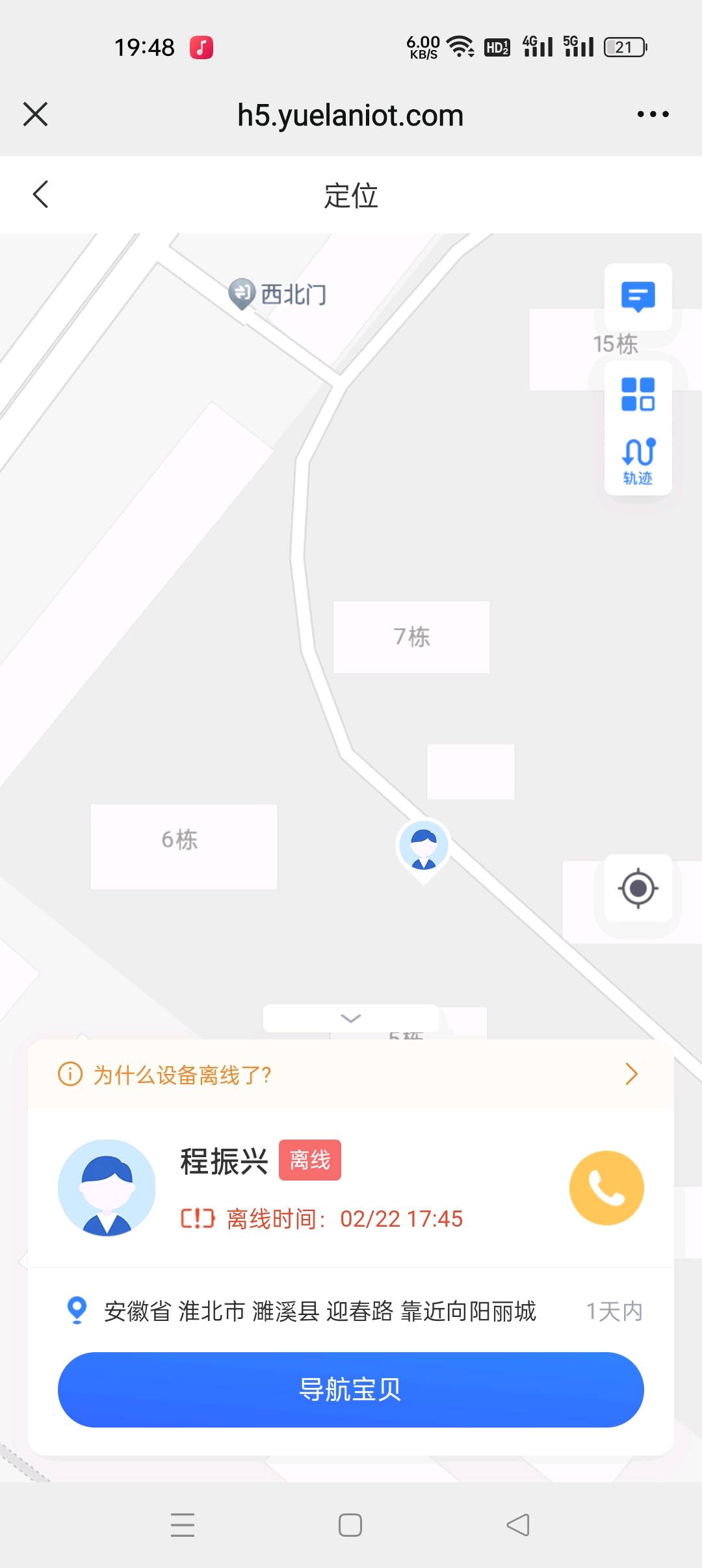Image resolution: width=702 pixels, height=1568 pixels.
Task: Open the message chat icon
Action: tap(638, 296)
